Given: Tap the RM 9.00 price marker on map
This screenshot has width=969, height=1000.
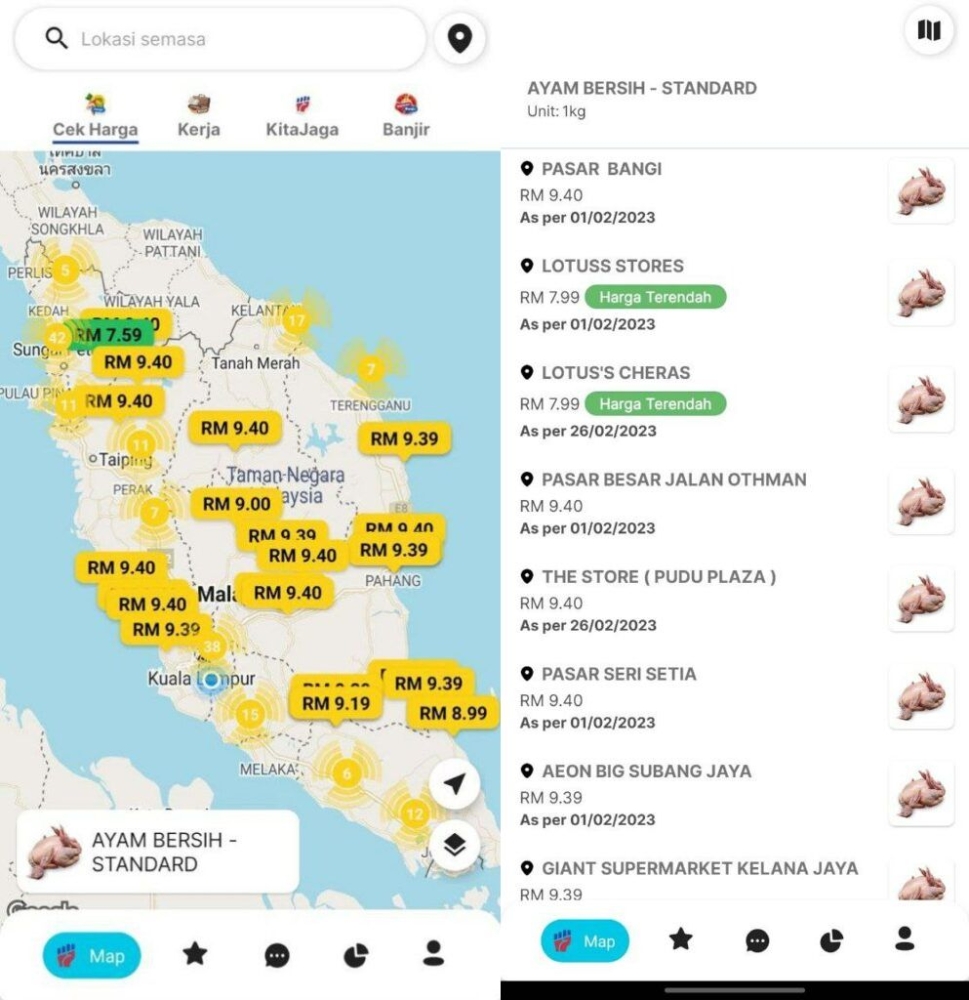Looking at the screenshot, I should (236, 505).
